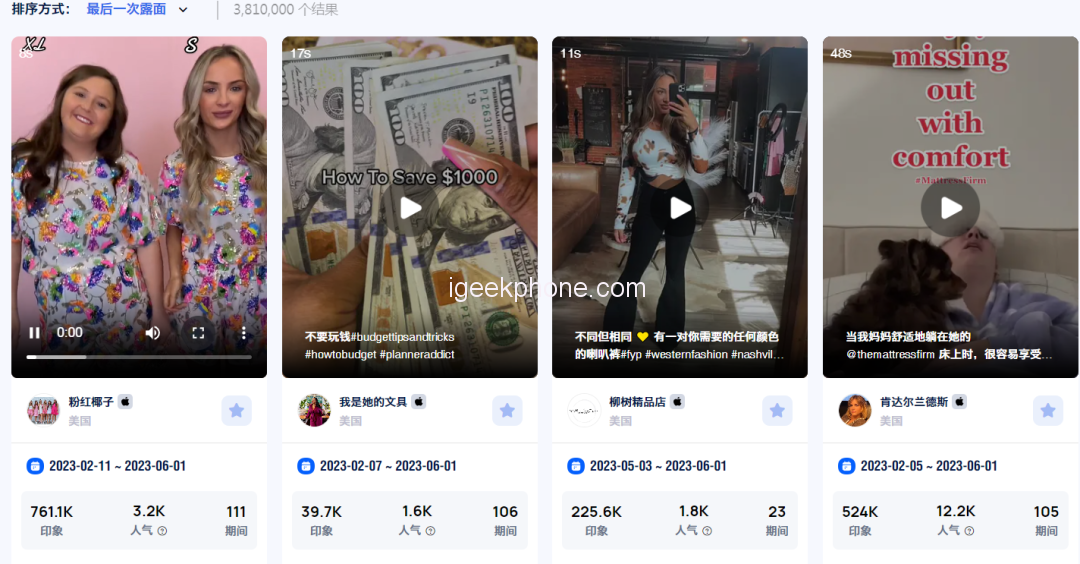The height and width of the screenshot is (564, 1080).
Task: Play the 柳树精品店 fashion video
Action: coord(680,208)
